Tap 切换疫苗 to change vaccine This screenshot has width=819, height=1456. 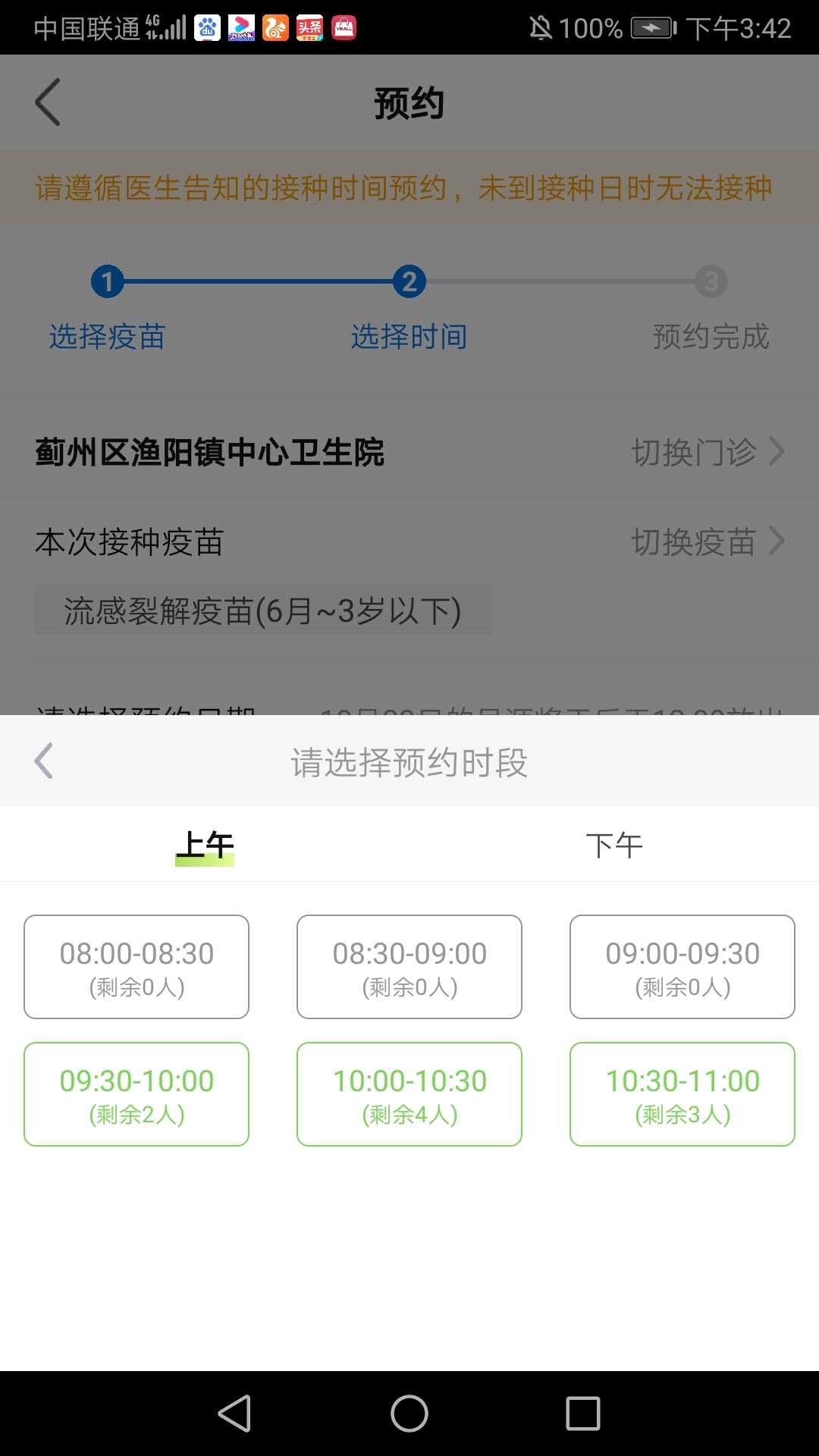707,542
